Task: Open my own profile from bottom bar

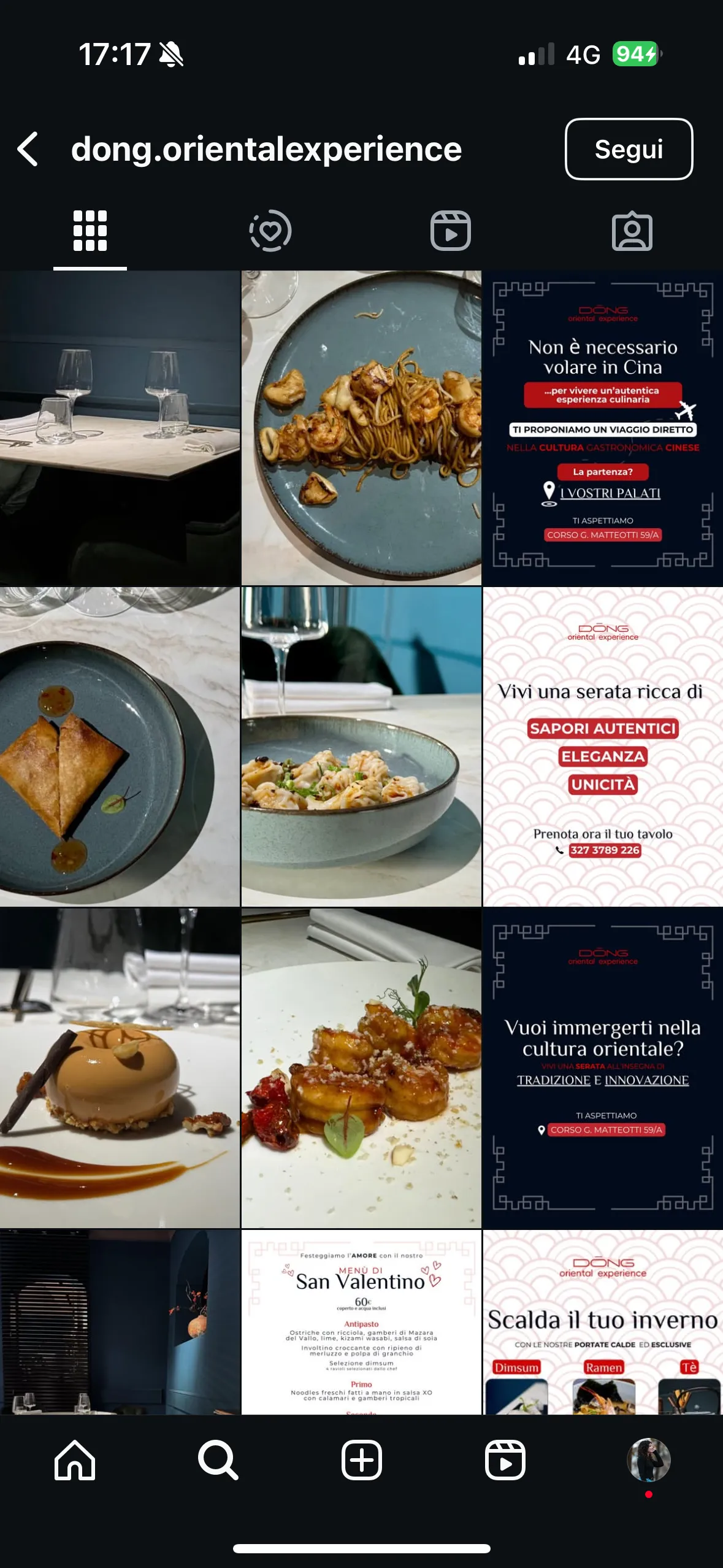Action: point(648,1460)
